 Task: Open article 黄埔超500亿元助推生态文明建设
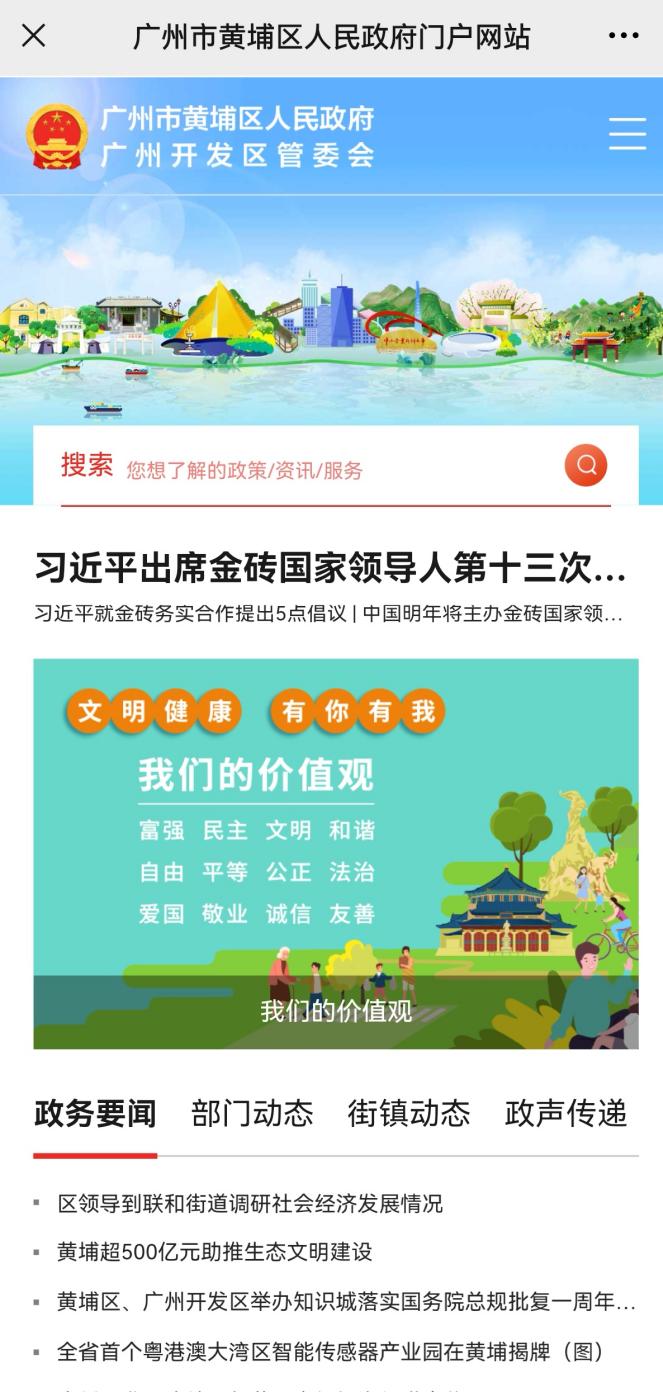click(x=214, y=1252)
